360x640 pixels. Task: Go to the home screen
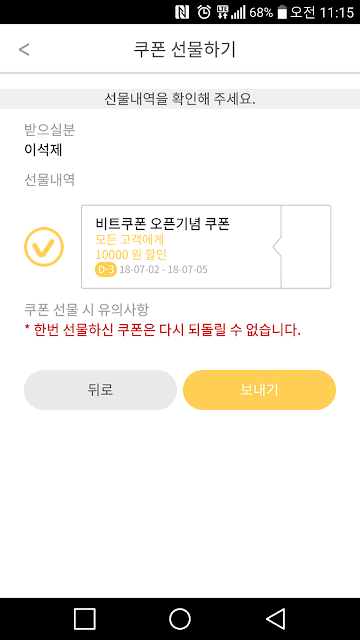tap(180, 619)
